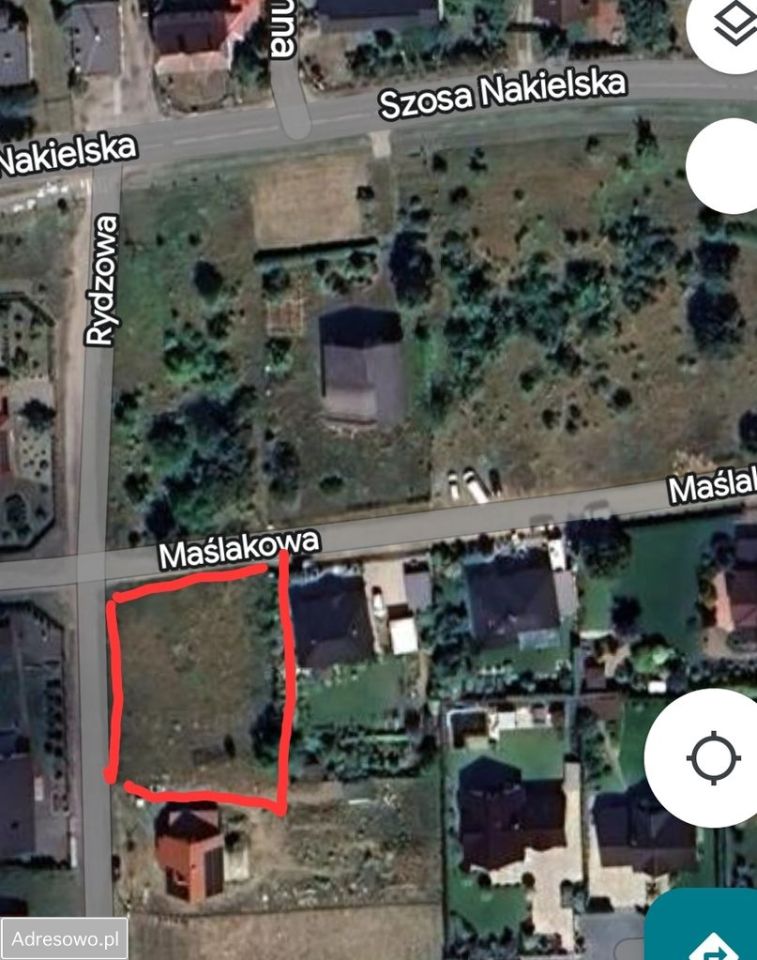
Task: Click the truncated Maślak label on the right edge
Action: (708, 487)
